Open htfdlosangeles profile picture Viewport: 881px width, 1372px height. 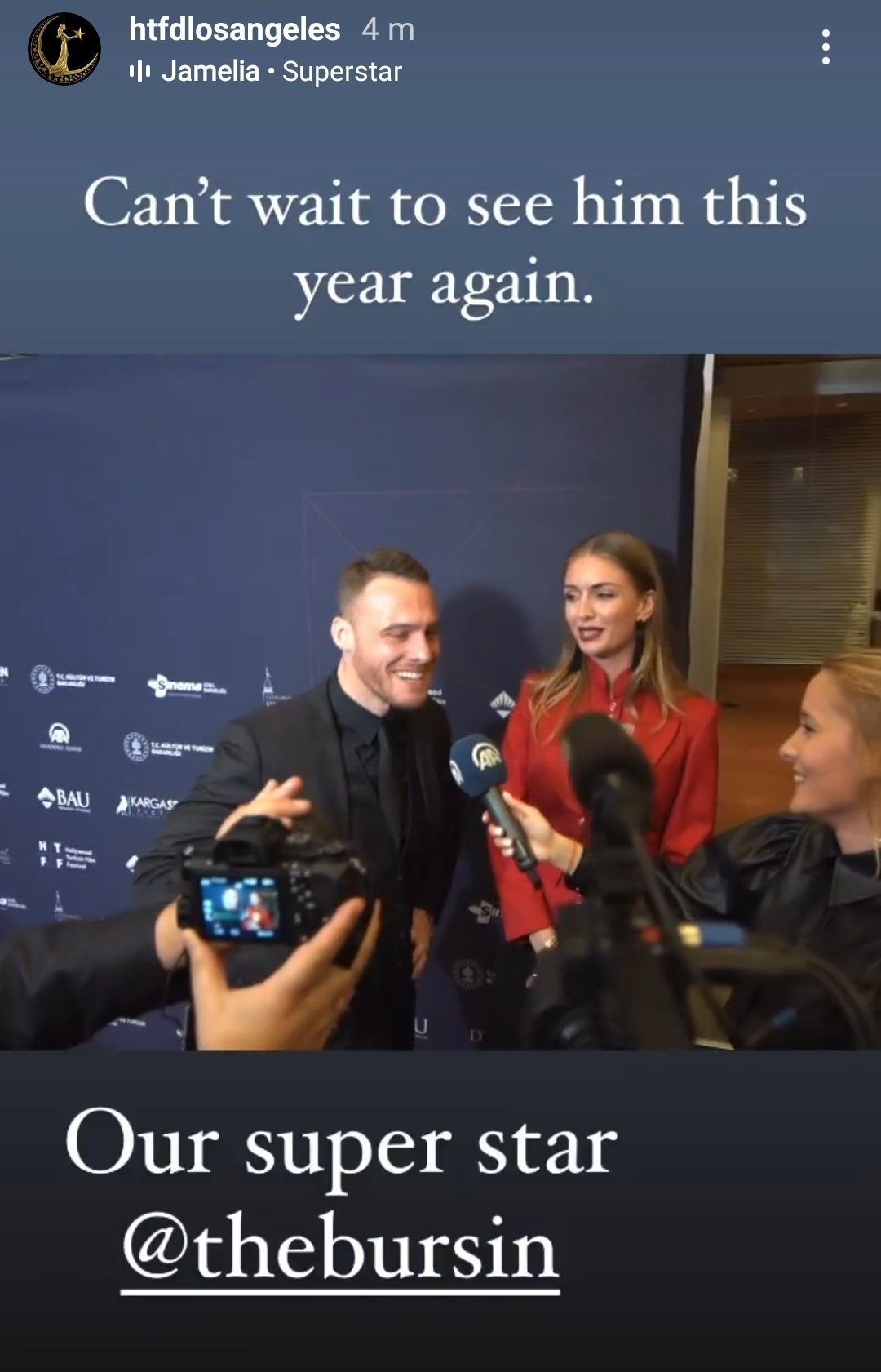coord(64,49)
